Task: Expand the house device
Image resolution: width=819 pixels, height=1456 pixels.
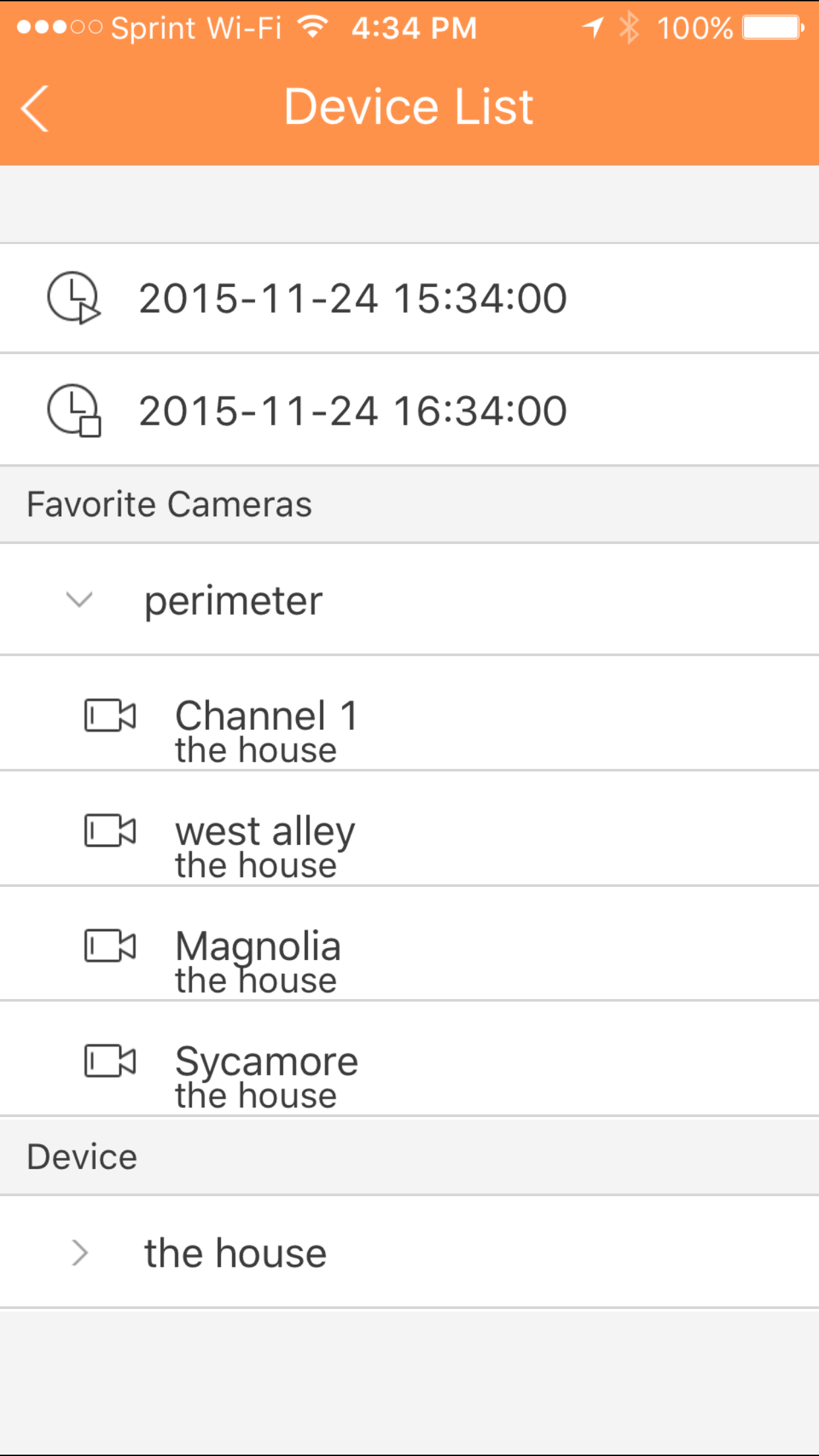Action: coord(80,1253)
